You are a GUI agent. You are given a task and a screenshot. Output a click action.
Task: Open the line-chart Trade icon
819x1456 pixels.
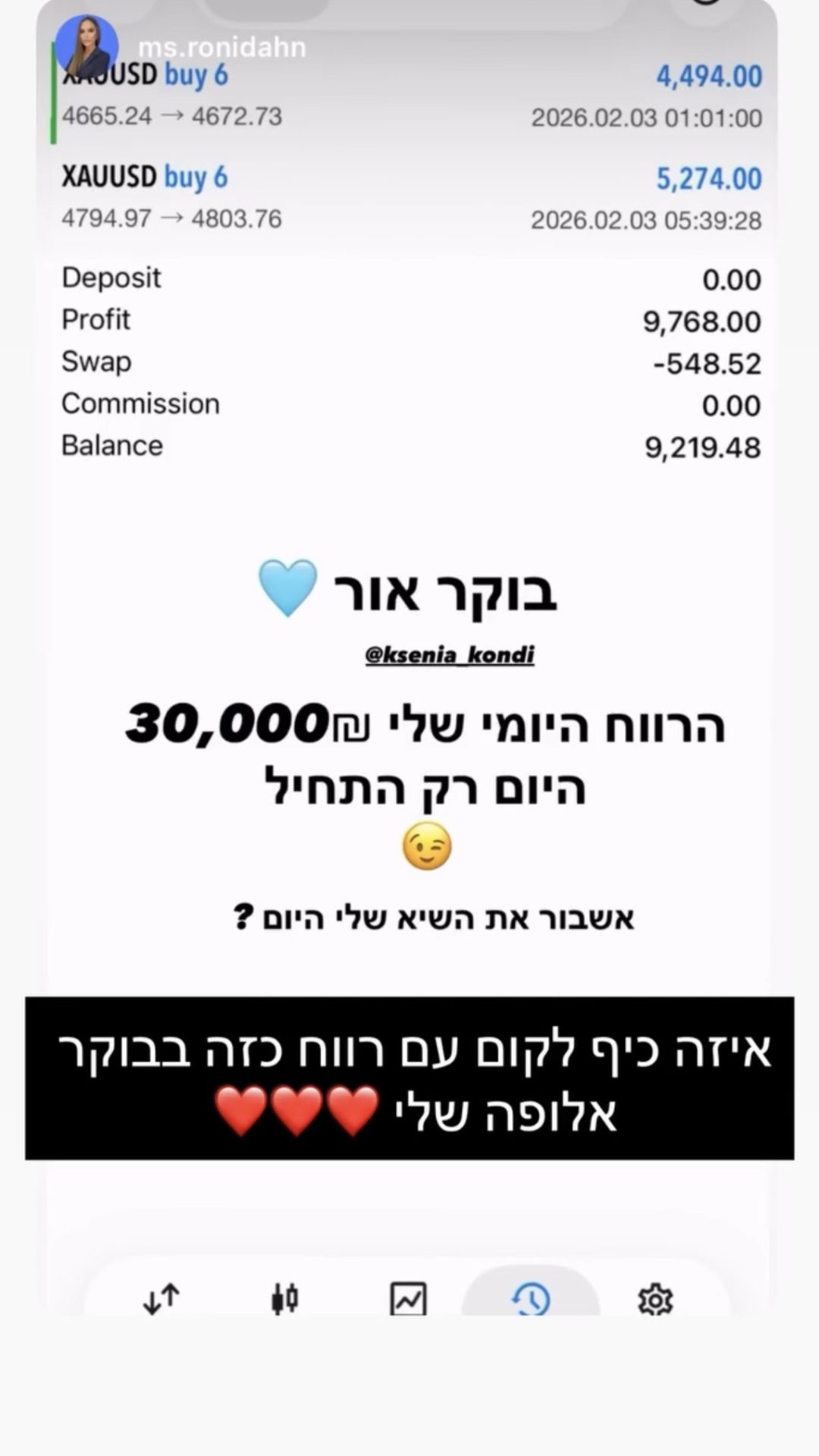click(x=407, y=1298)
